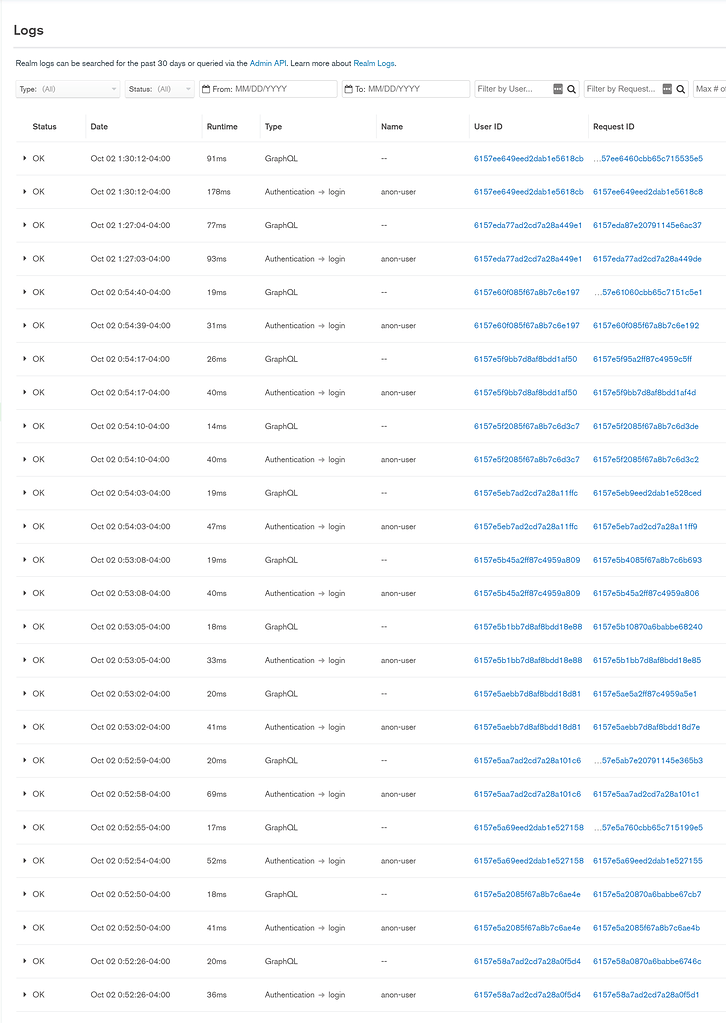Click the Filter by User text field

tap(510, 88)
